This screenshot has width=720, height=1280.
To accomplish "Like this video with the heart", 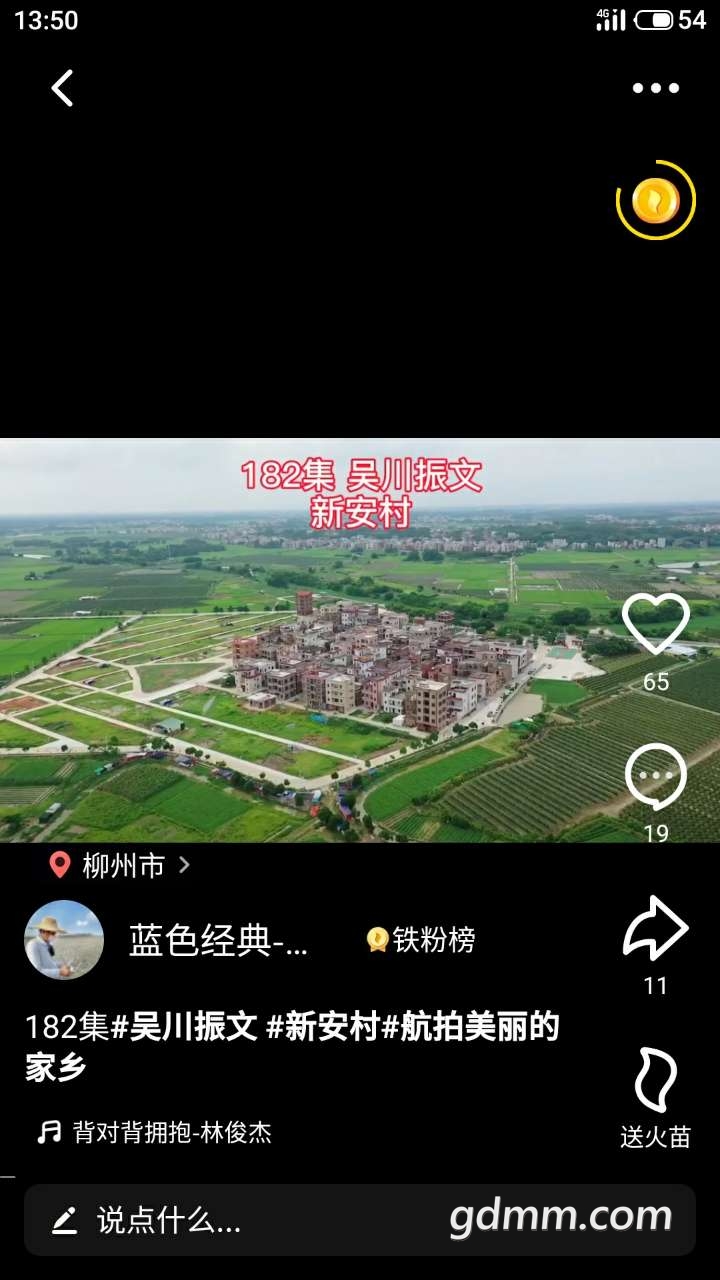I will pos(655,625).
